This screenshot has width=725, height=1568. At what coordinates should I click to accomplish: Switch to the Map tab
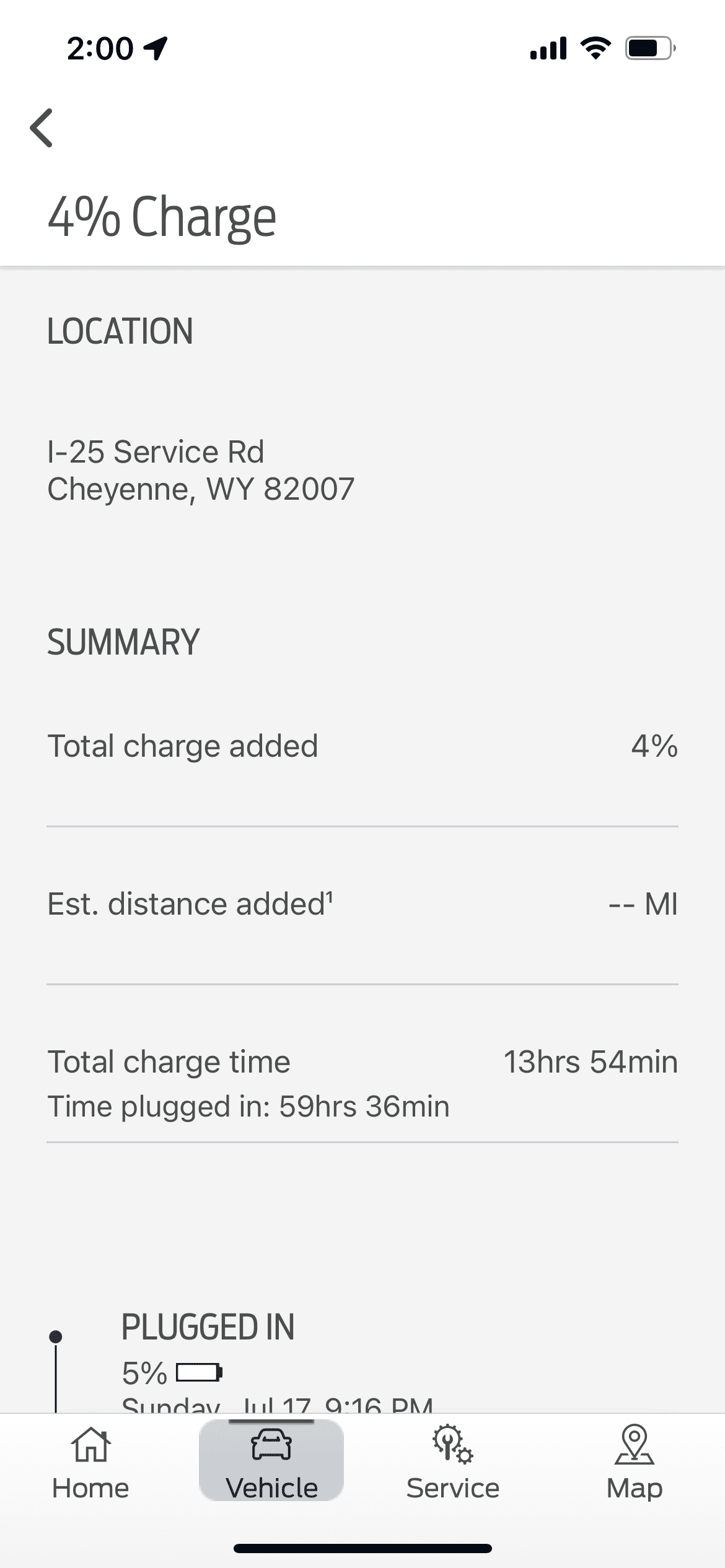point(634,1463)
